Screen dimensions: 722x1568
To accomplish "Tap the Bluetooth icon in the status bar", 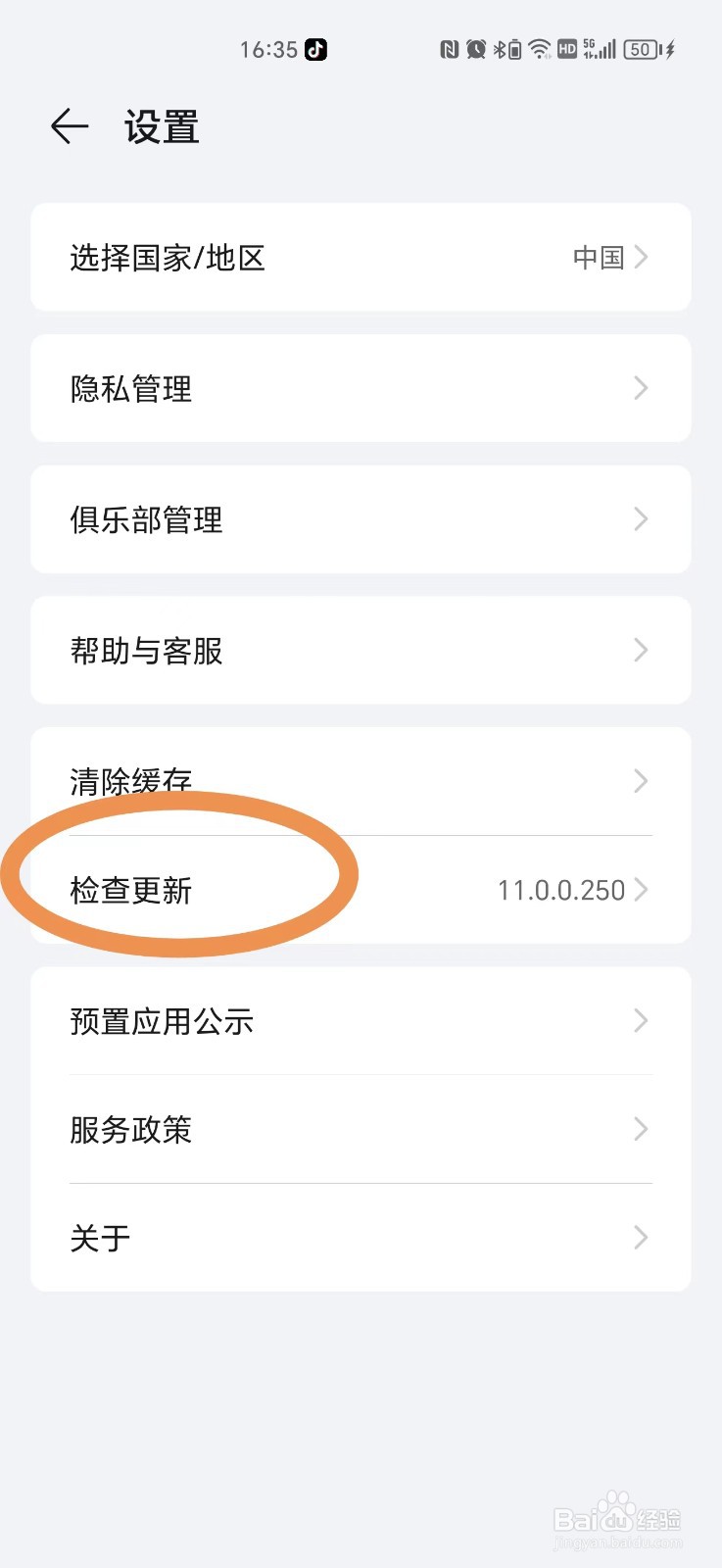I will (x=502, y=49).
